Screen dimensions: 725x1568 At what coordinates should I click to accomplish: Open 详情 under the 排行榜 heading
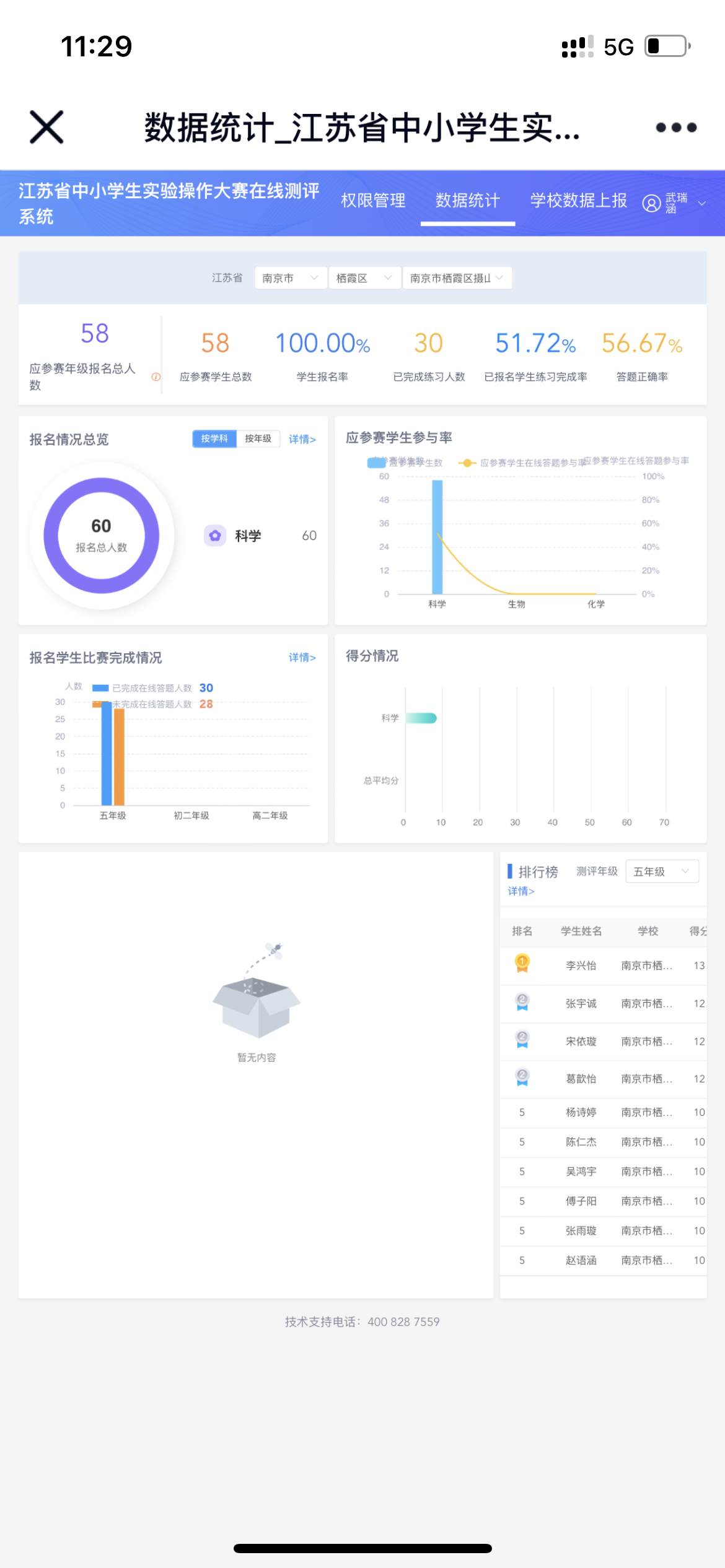coord(521,891)
